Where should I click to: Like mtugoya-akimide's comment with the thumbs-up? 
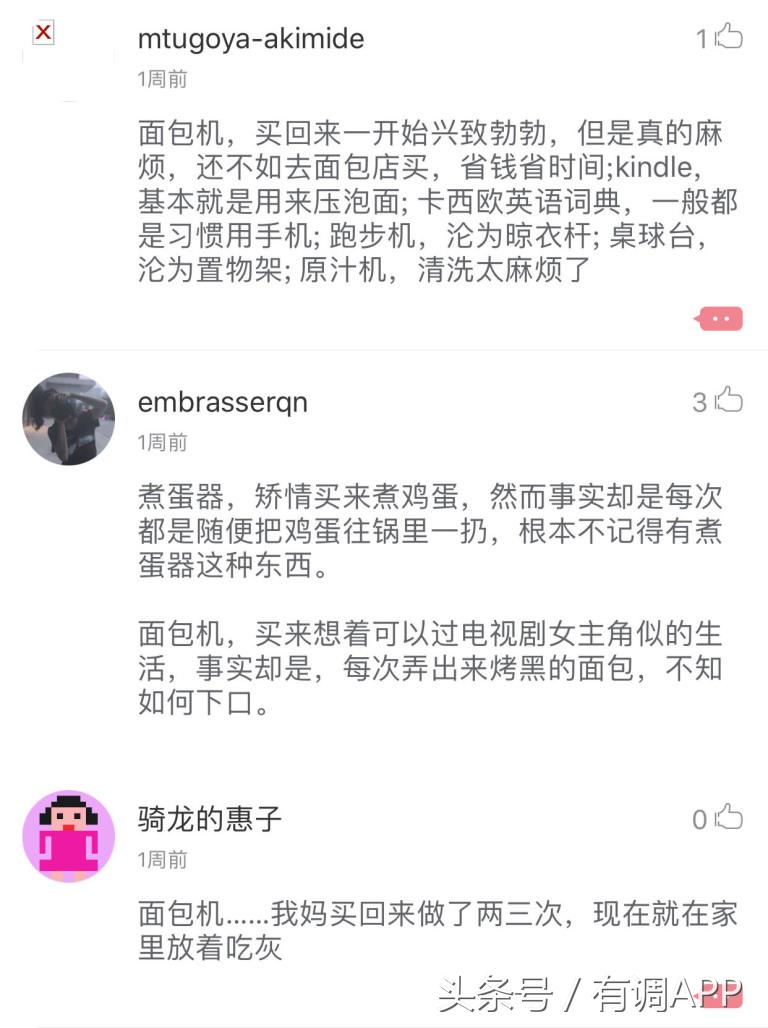click(x=727, y=37)
